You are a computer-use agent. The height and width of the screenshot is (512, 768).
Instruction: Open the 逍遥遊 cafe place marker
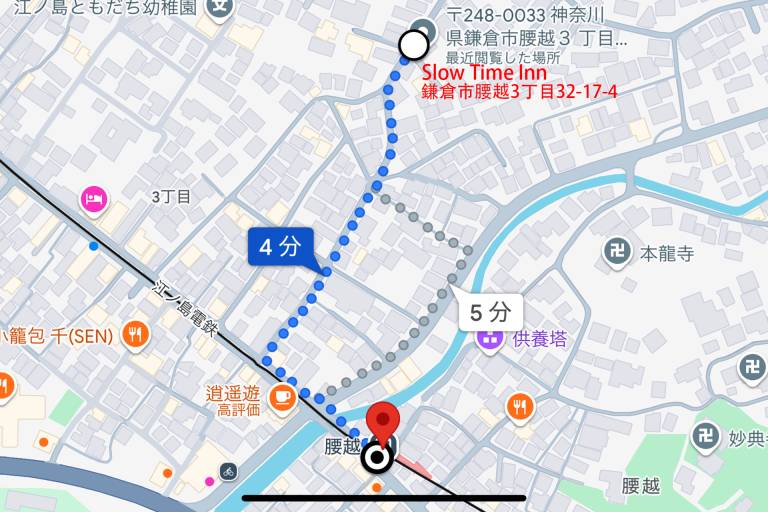click(280, 395)
